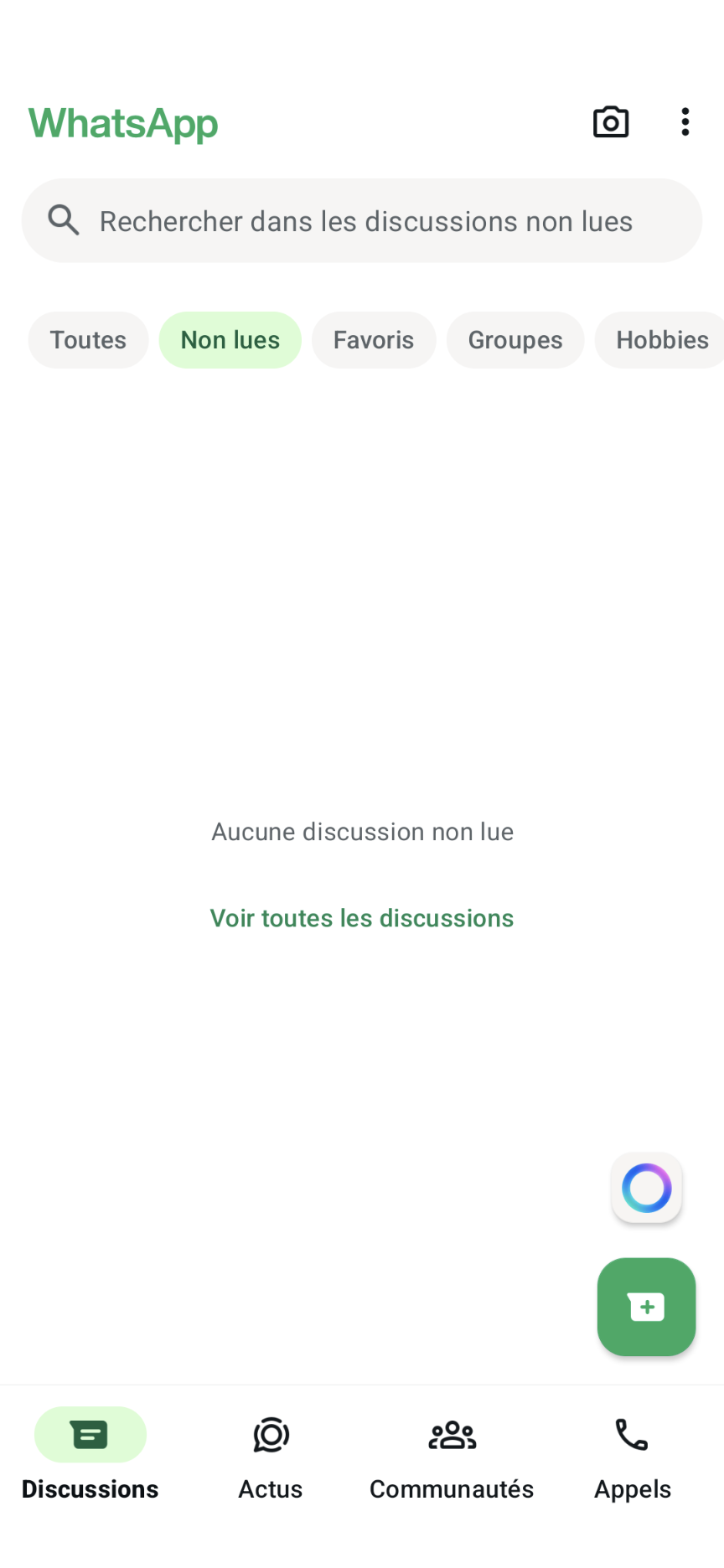Start a new chat with the green button
Screen dimensions: 724x1568
(647, 1307)
